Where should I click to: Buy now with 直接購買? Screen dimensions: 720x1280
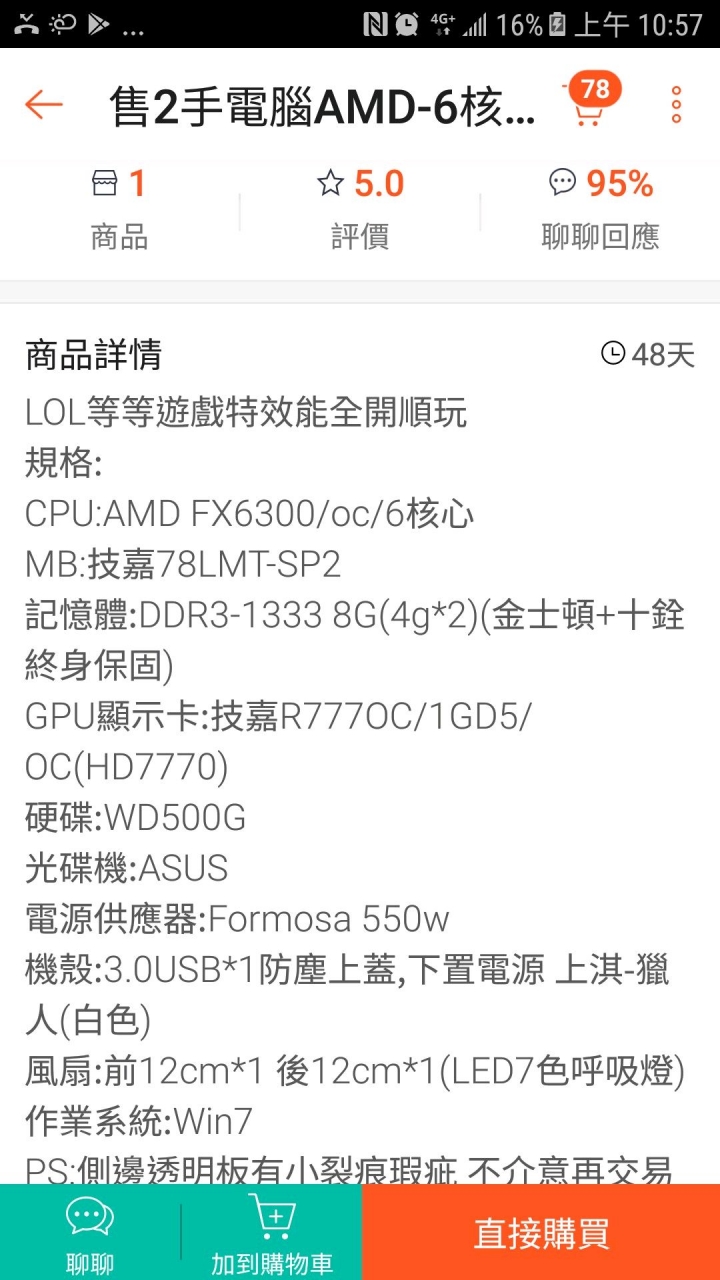click(x=541, y=1233)
